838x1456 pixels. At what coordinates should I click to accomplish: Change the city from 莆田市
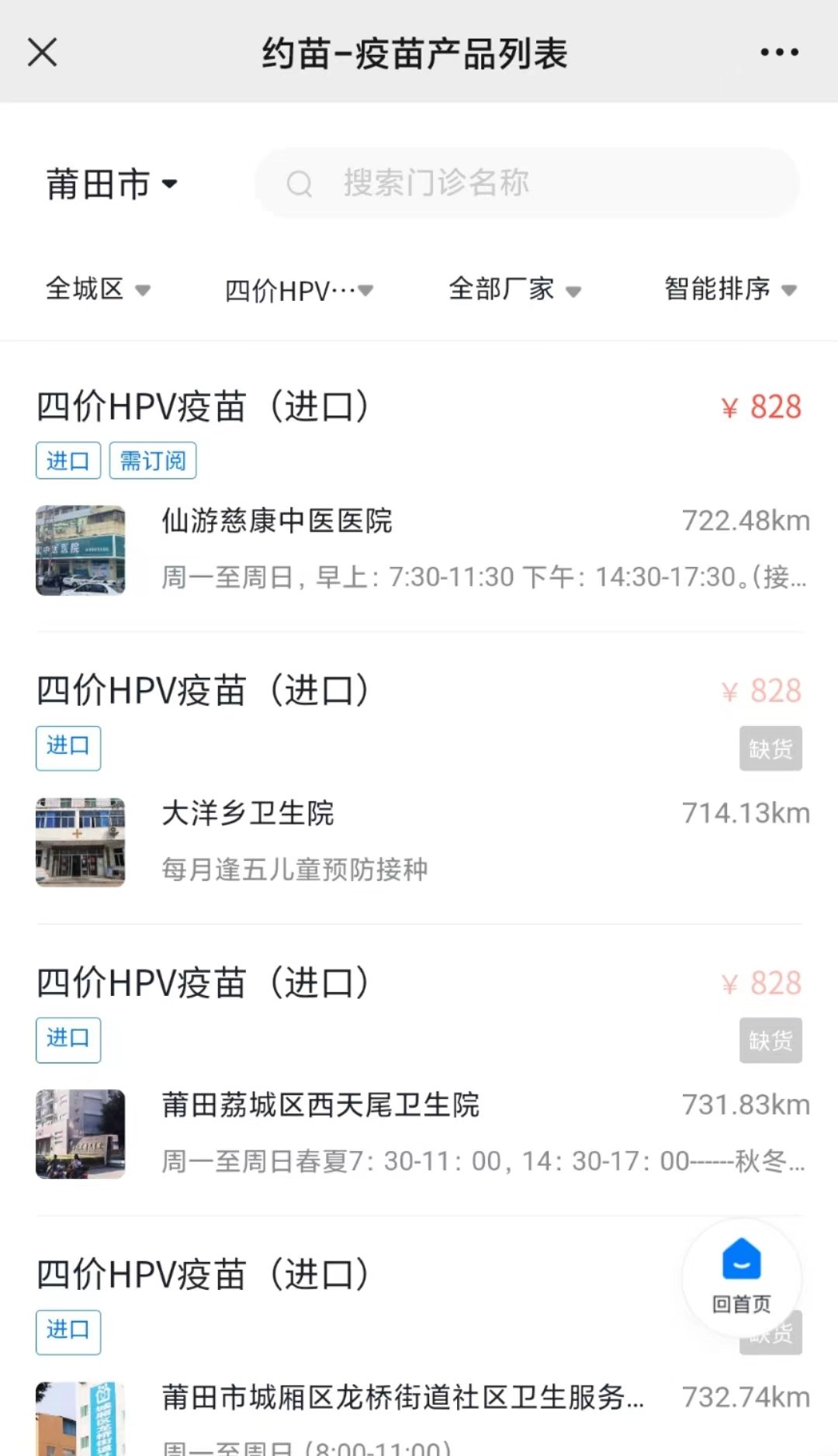coord(112,185)
